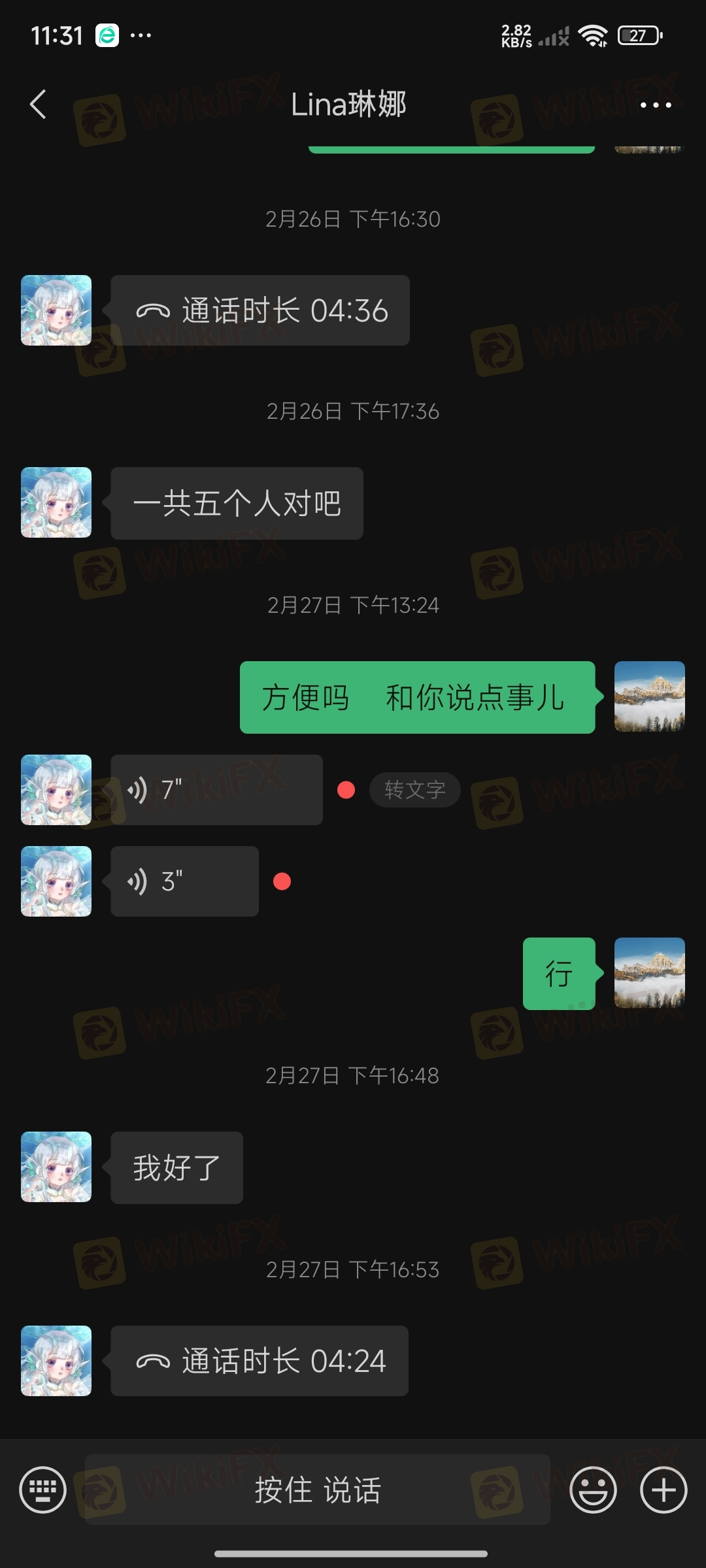
Task: Open the chat overflow menu
Action: click(x=656, y=105)
